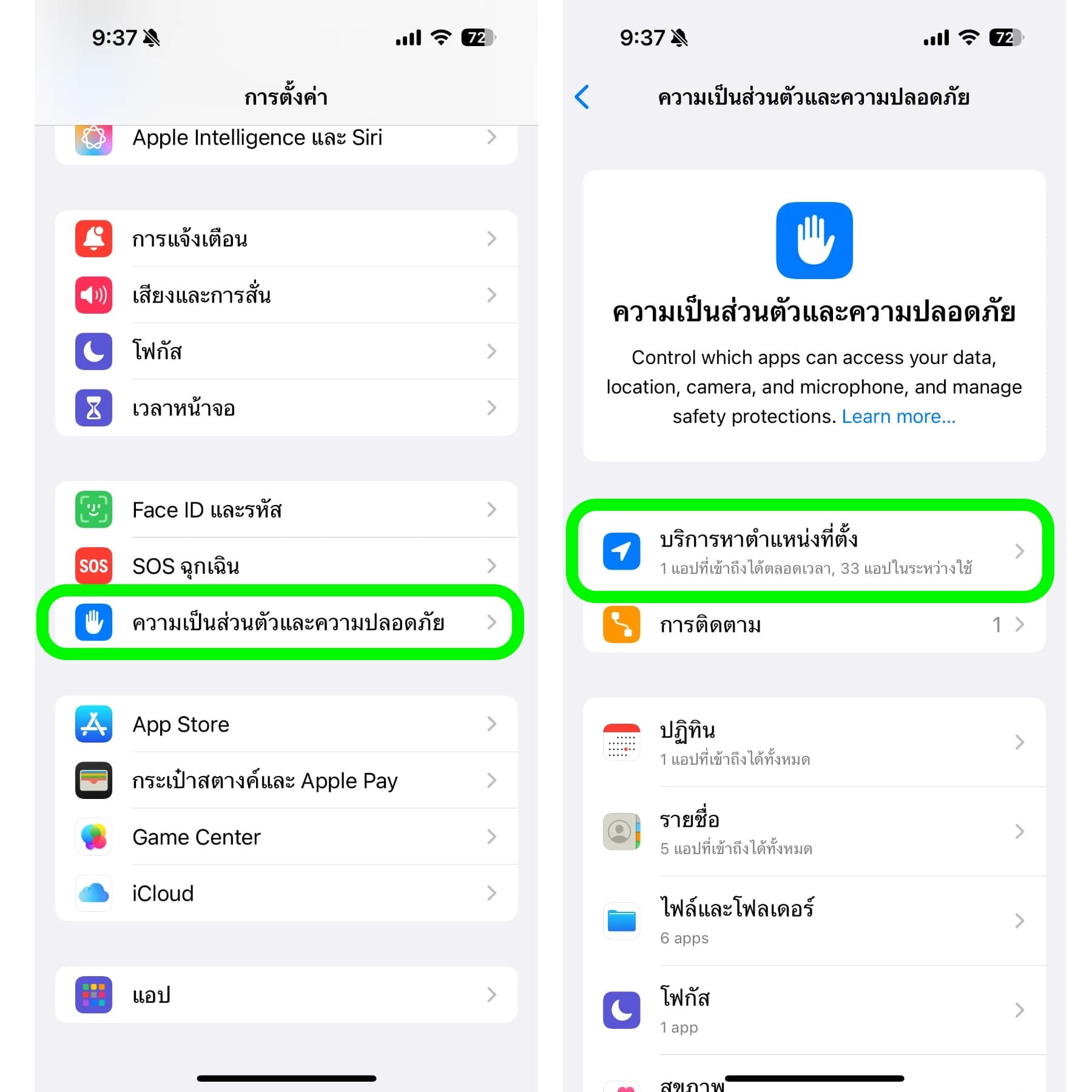Open การติดตาม tracking settings
Image resolution: width=1092 pixels, height=1092 pixels.
(x=813, y=624)
